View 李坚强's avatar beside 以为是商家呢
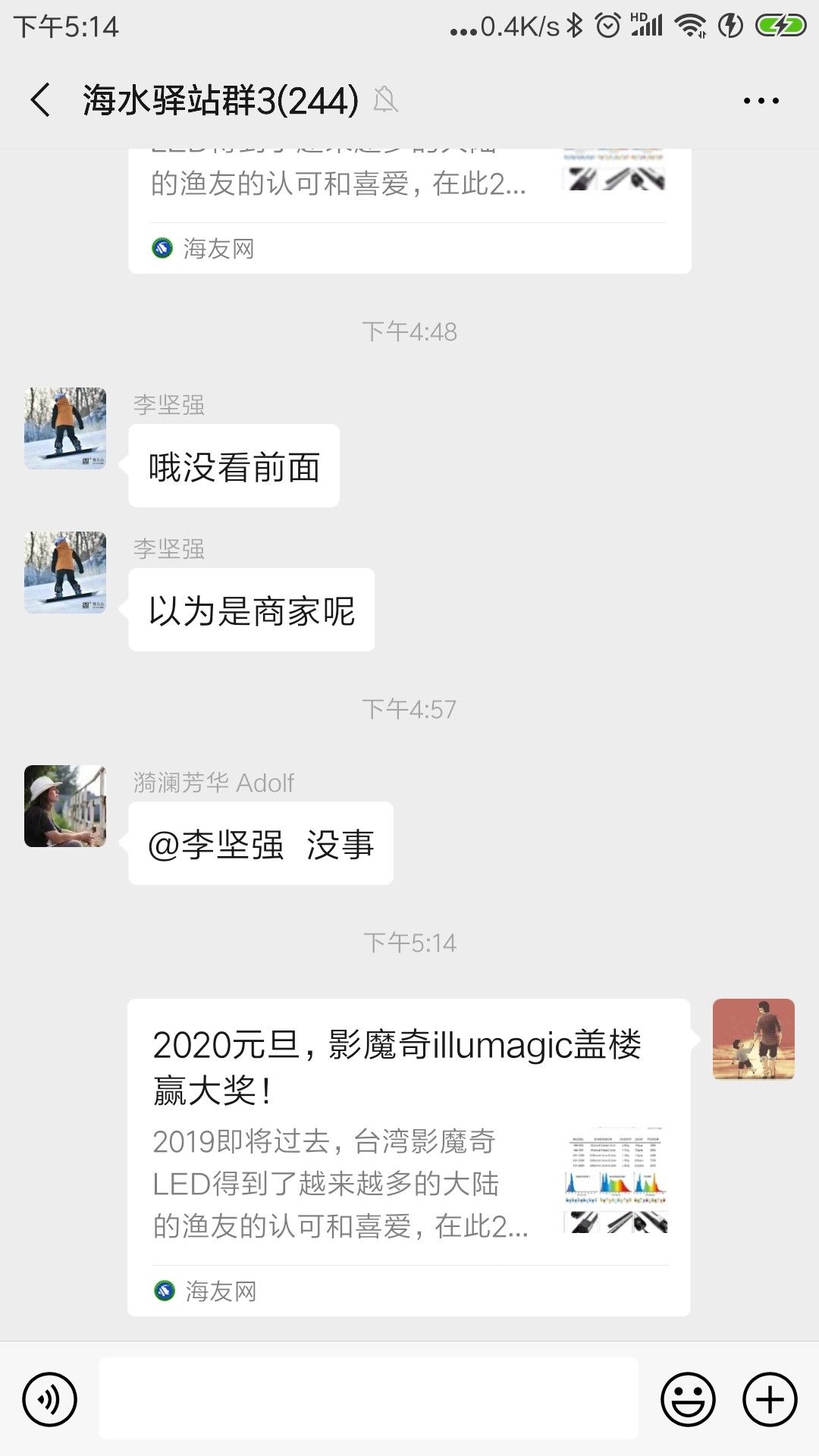 (65, 573)
